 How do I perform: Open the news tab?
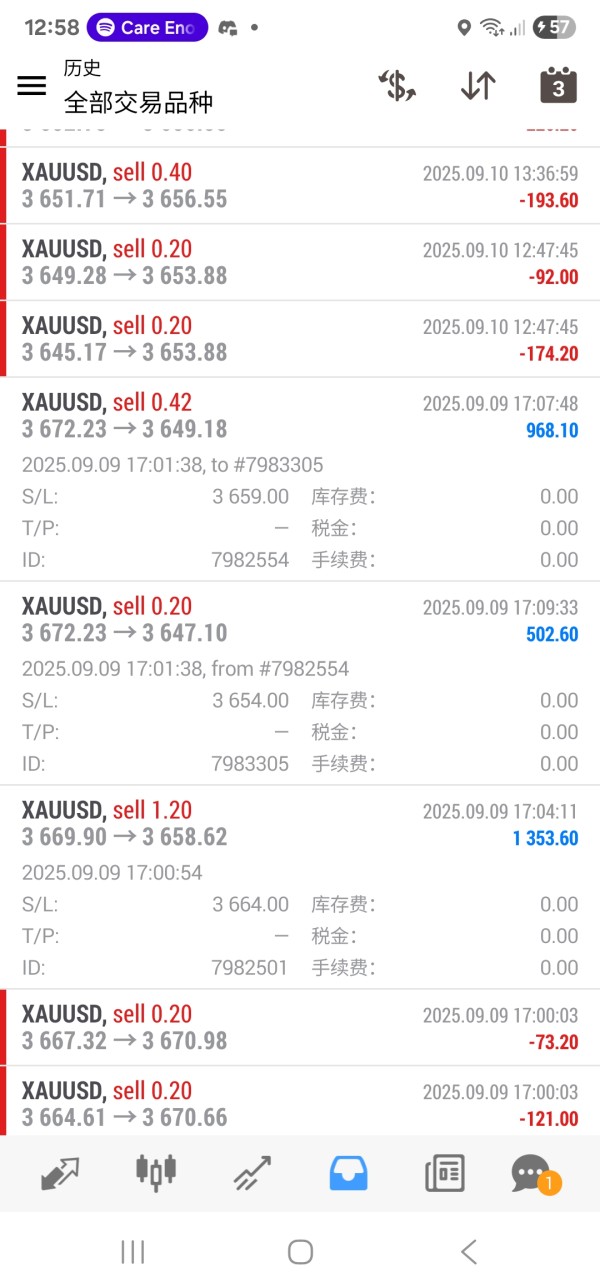[x=444, y=1172]
